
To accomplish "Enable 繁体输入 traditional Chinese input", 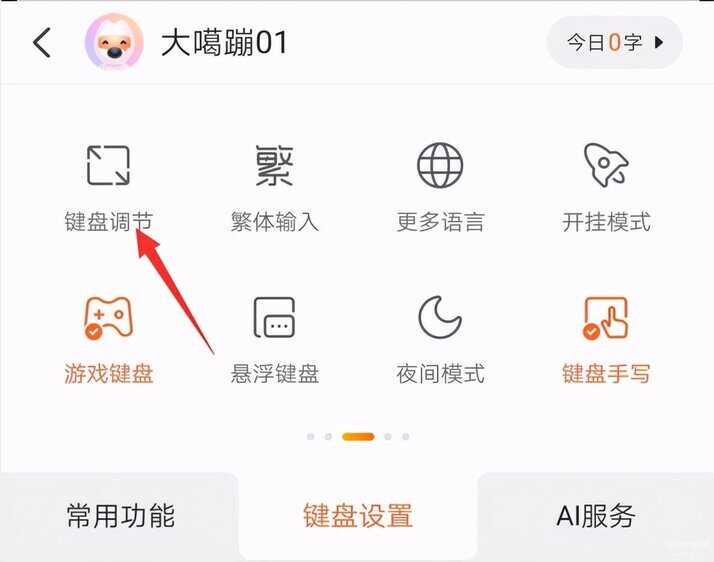I will 274,187.
